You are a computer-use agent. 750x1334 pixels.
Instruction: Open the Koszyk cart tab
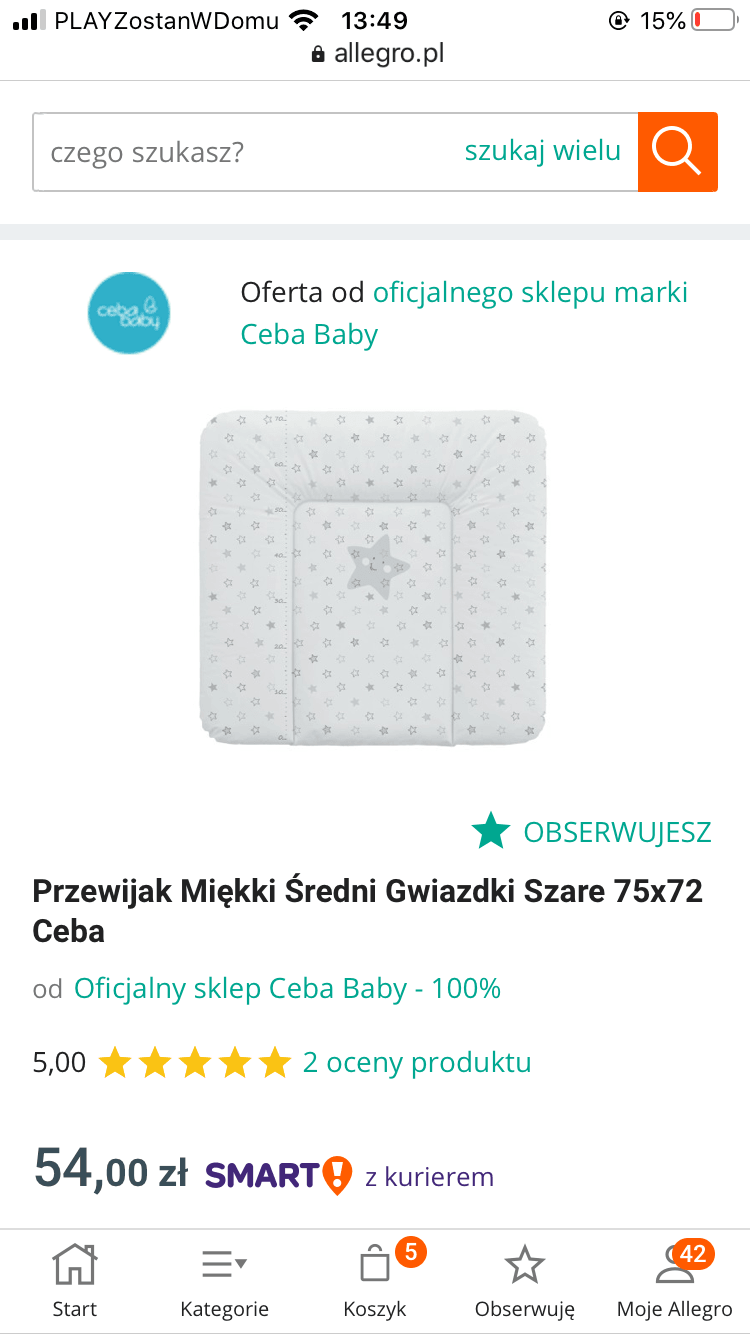(375, 1280)
